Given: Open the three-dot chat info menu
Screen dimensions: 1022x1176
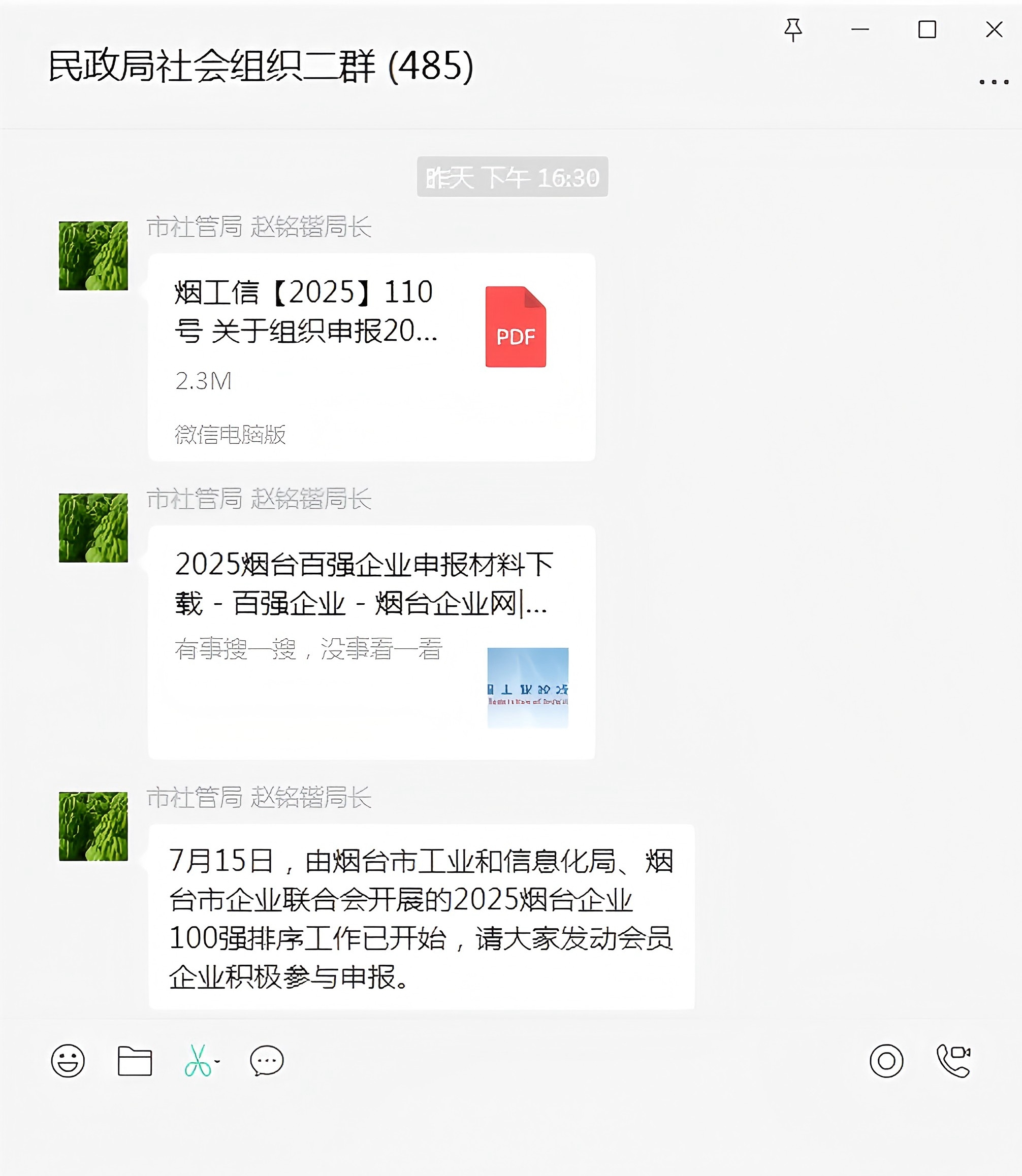Looking at the screenshot, I should coord(994,82).
